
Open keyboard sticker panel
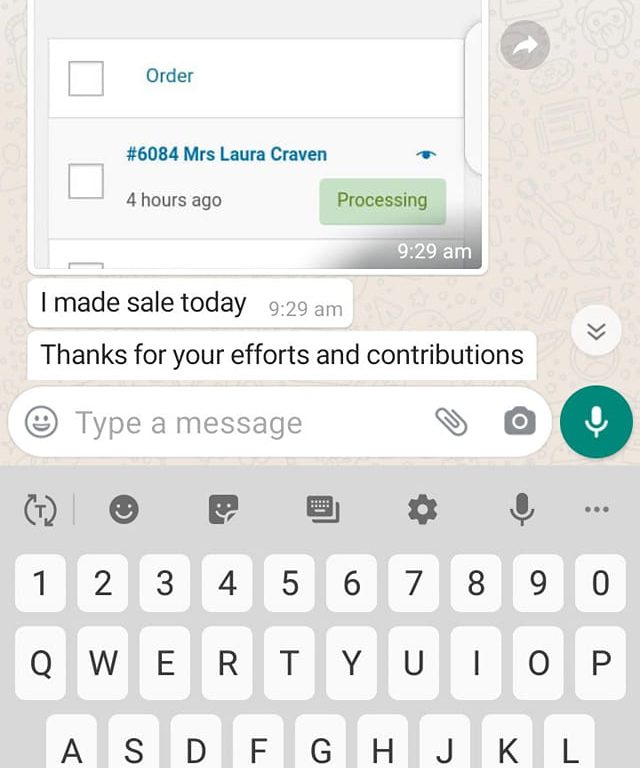[223, 510]
